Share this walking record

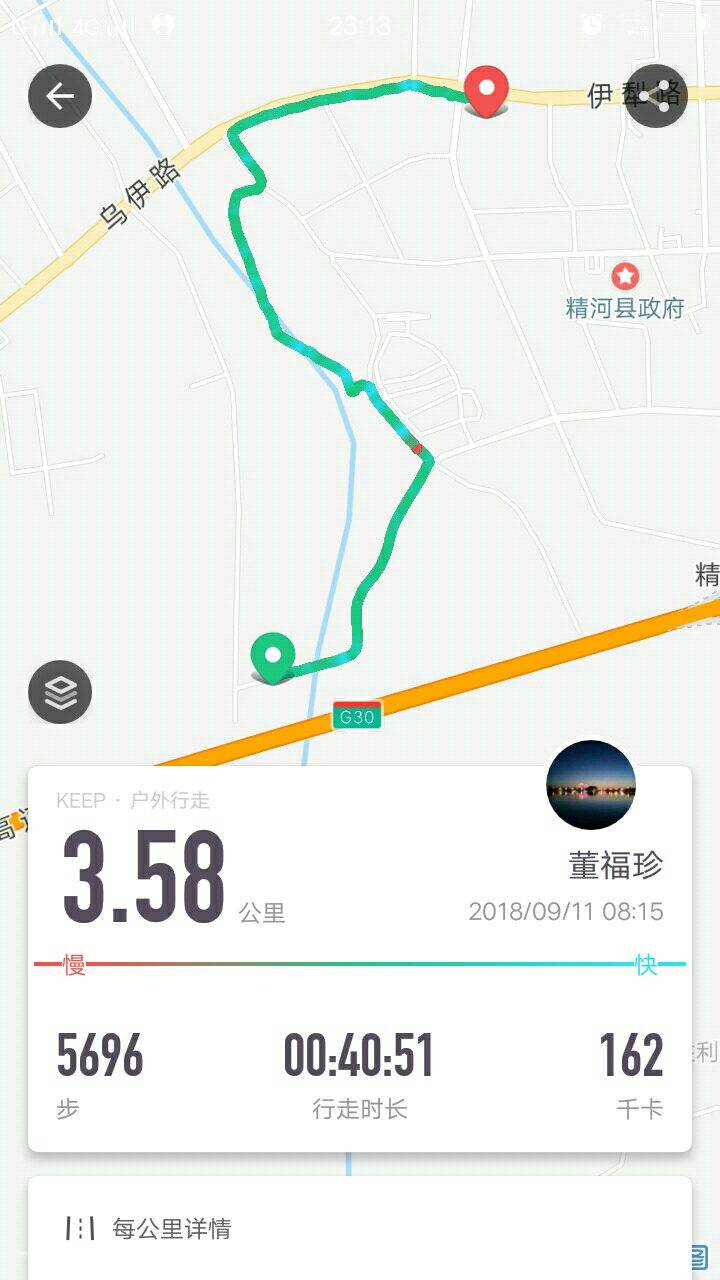(656, 96)
